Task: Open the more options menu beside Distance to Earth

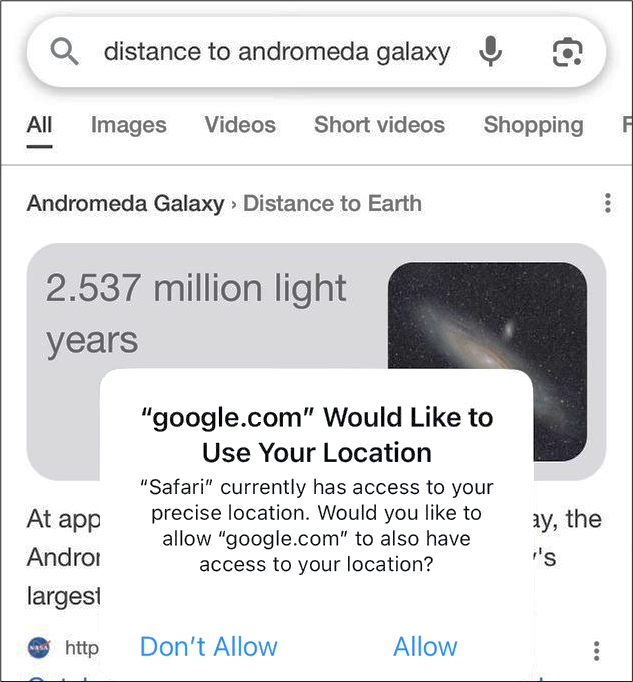Action: [x=607, y=204]
